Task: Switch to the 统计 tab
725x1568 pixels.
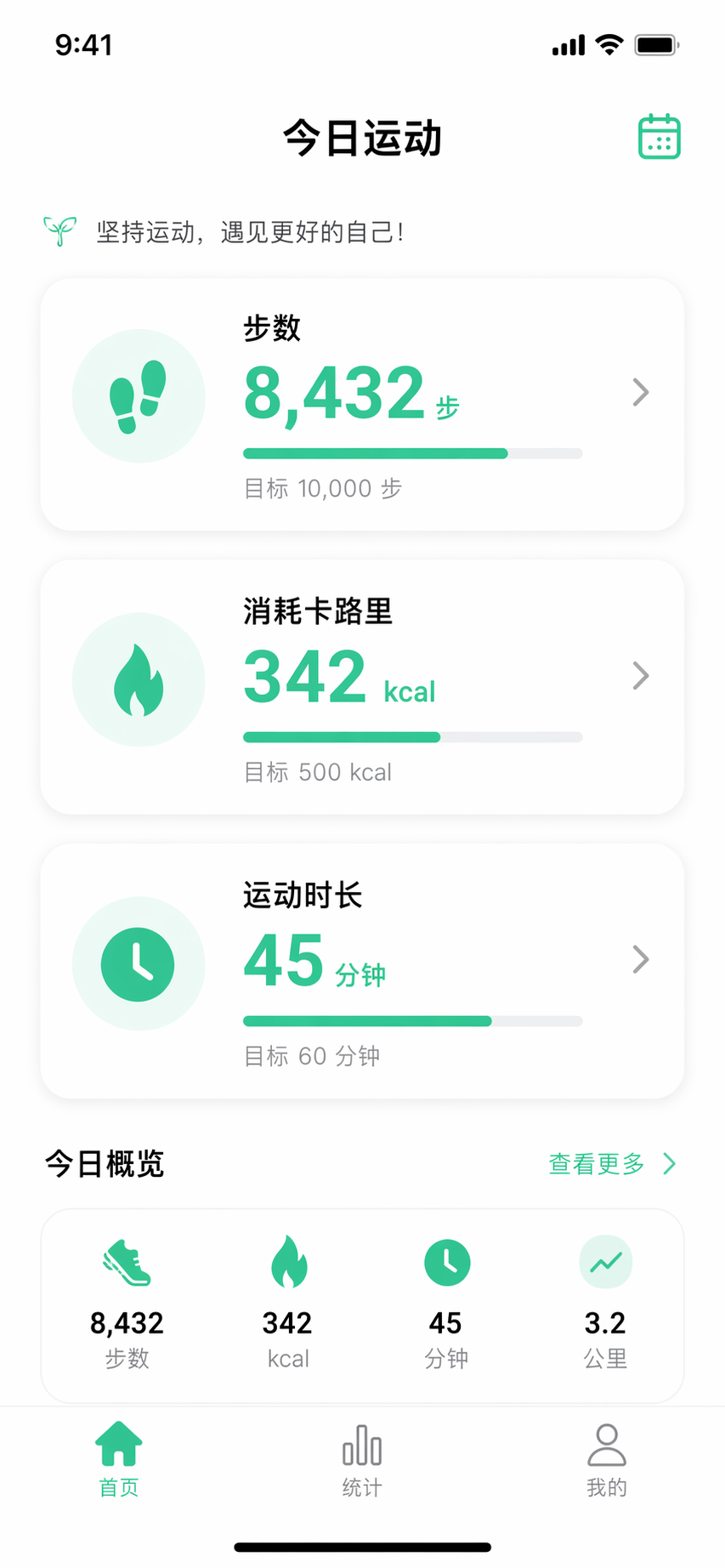Action: click(x=362, y=1458)
